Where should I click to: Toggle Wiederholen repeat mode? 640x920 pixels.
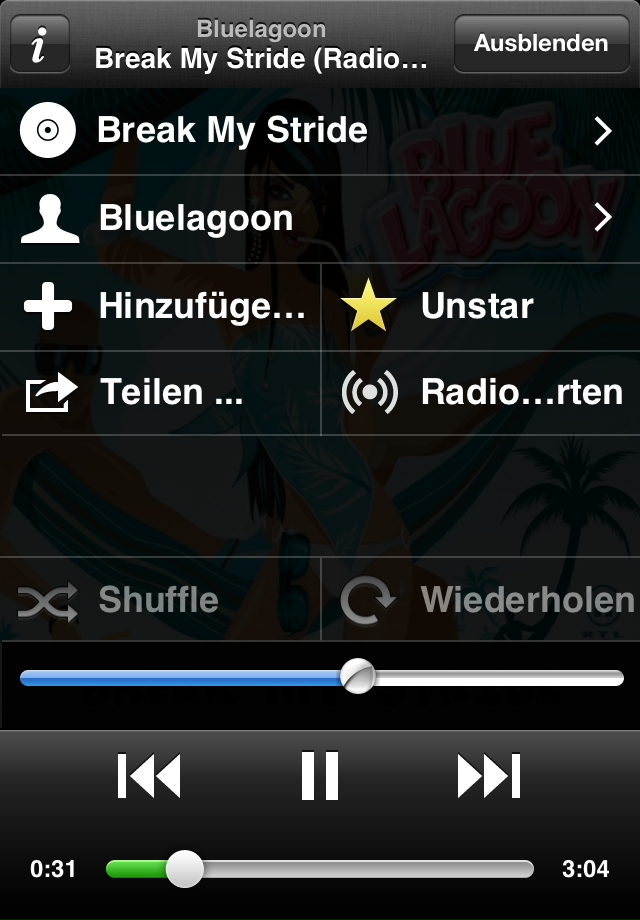pos(480,600)
